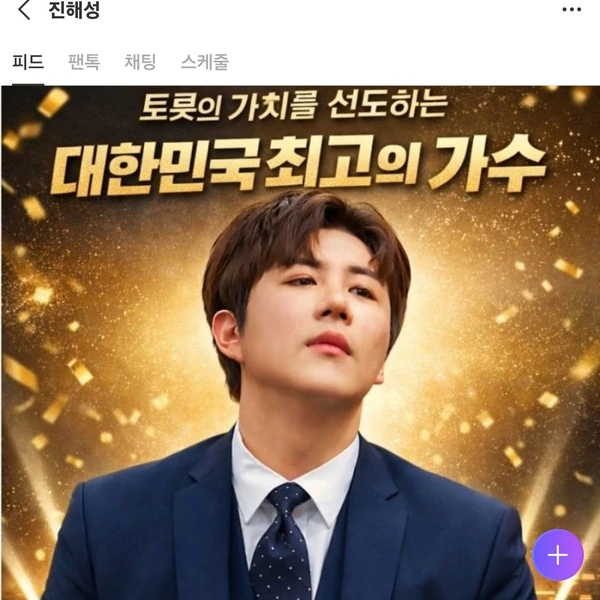The image size is (600, 600).
Task: Select the 피드 tab
Action: coord(28,62)
